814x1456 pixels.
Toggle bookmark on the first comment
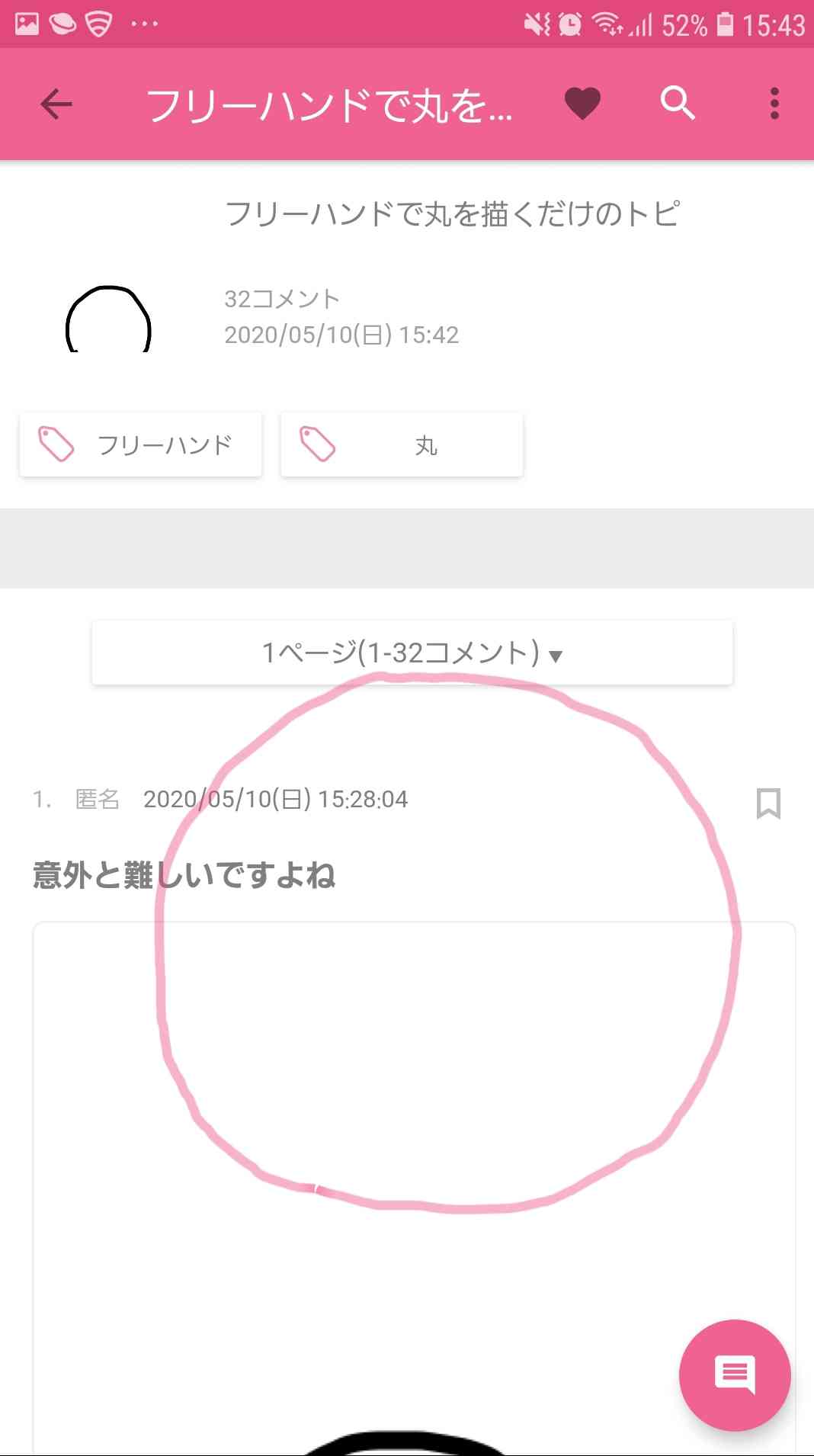tap(768, 803)
